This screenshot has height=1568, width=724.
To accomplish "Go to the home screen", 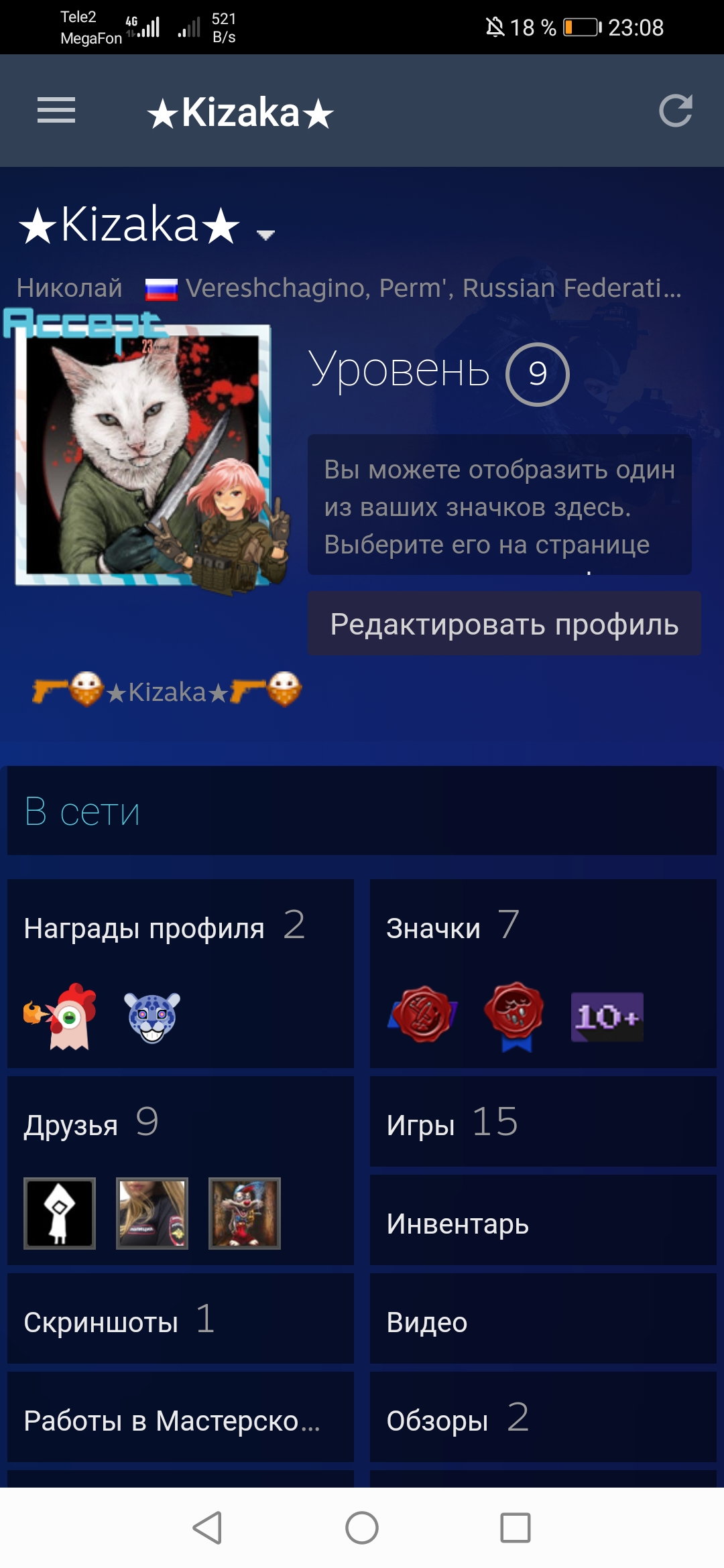I will click(x=362, y=1528).
